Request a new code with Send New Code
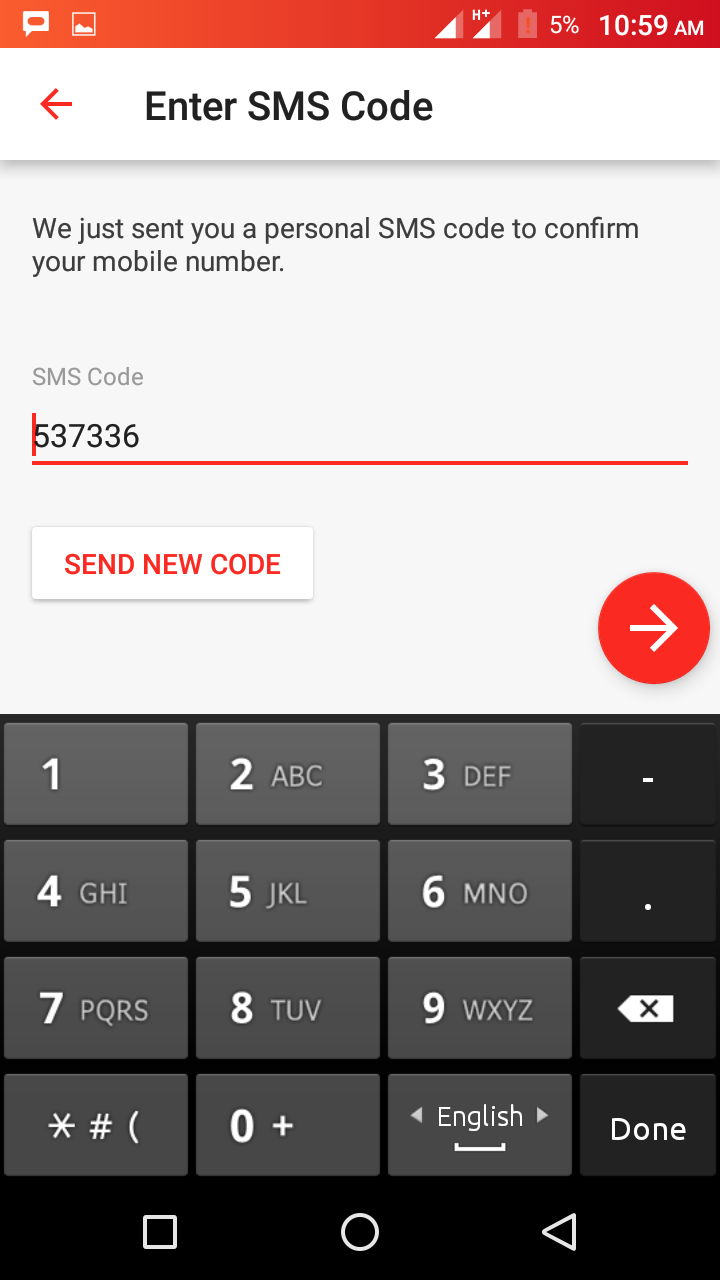This screenshot has height=1280, width=720. pyautogui.click(x=172, y=564)
